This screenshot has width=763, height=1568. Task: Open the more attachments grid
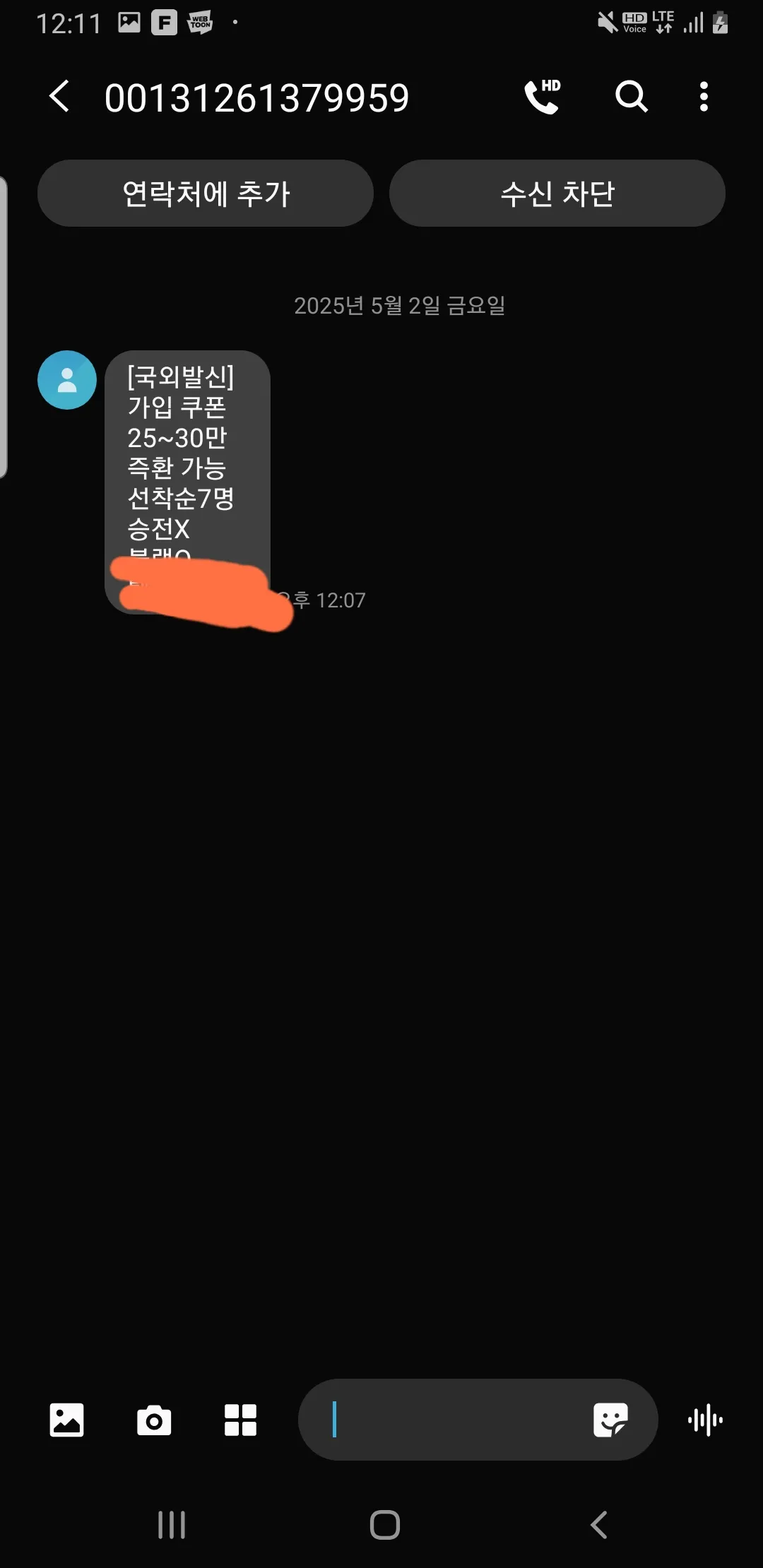point(240,1420)
